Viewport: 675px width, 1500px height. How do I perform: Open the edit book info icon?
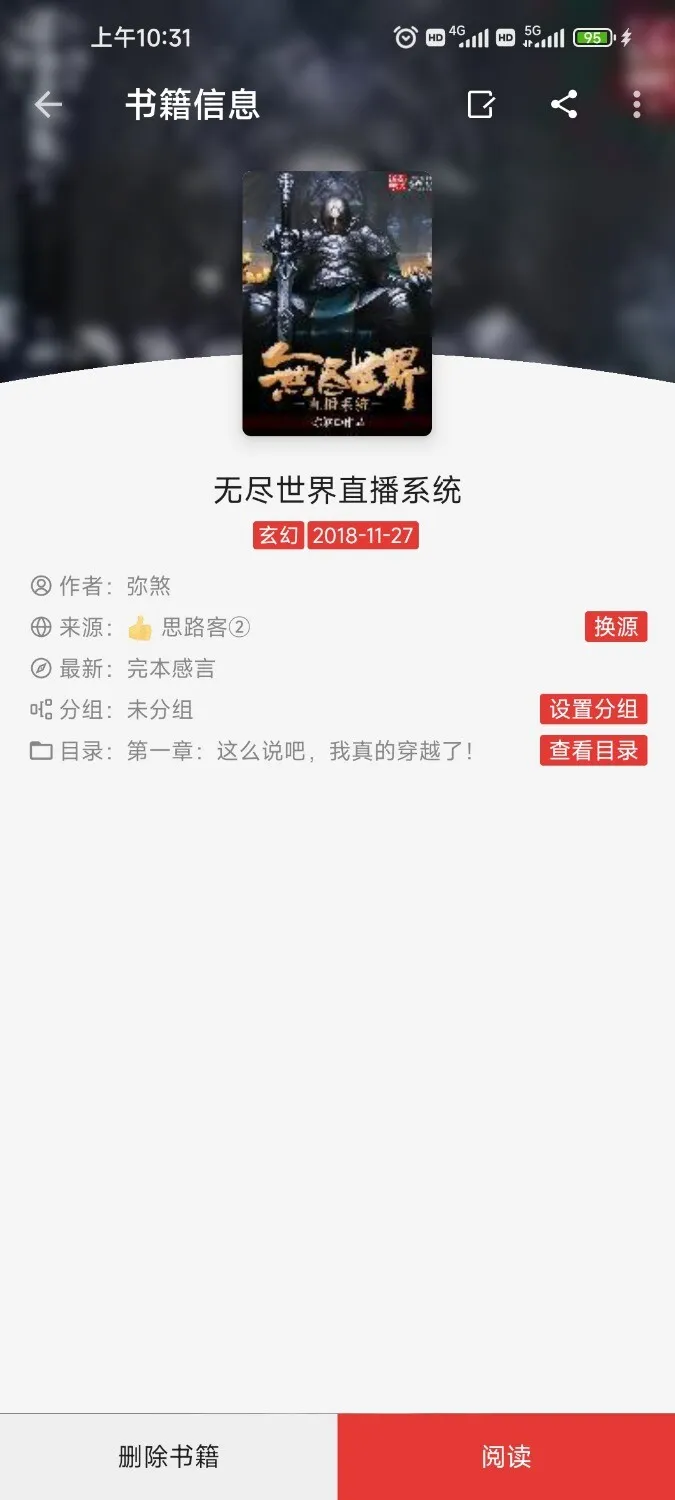pos(481,105)
